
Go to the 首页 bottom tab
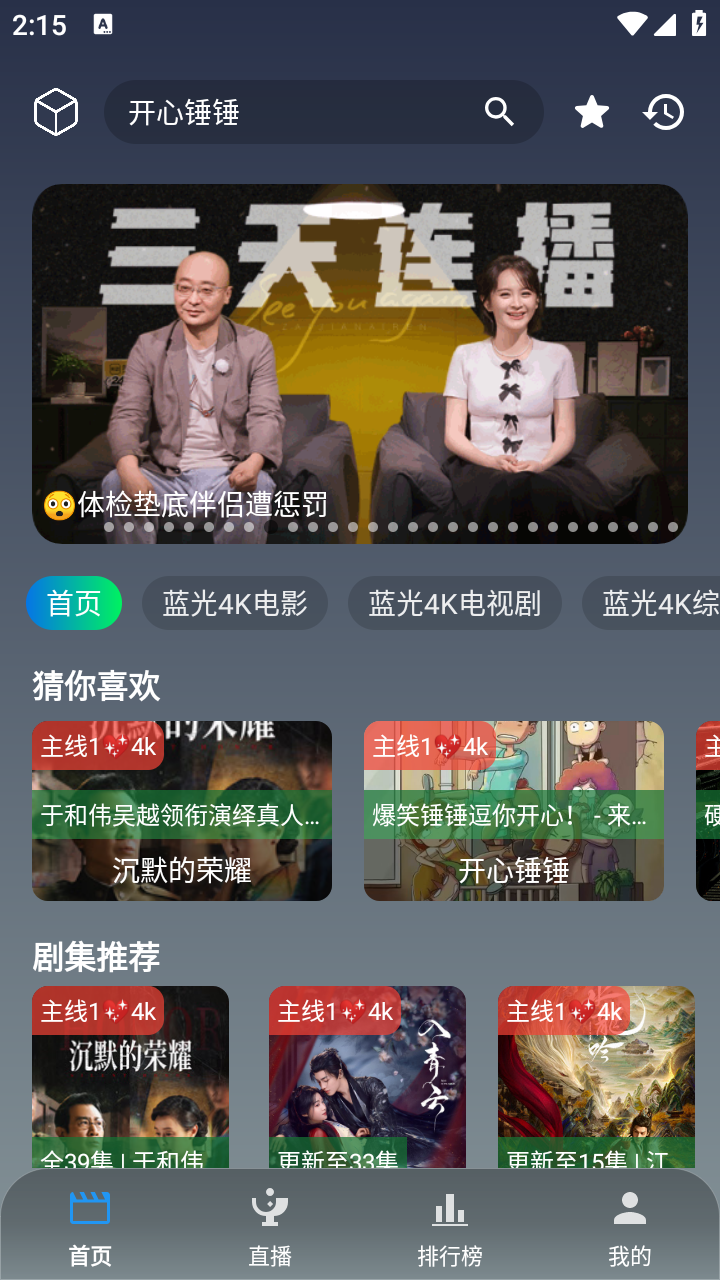90,1228
